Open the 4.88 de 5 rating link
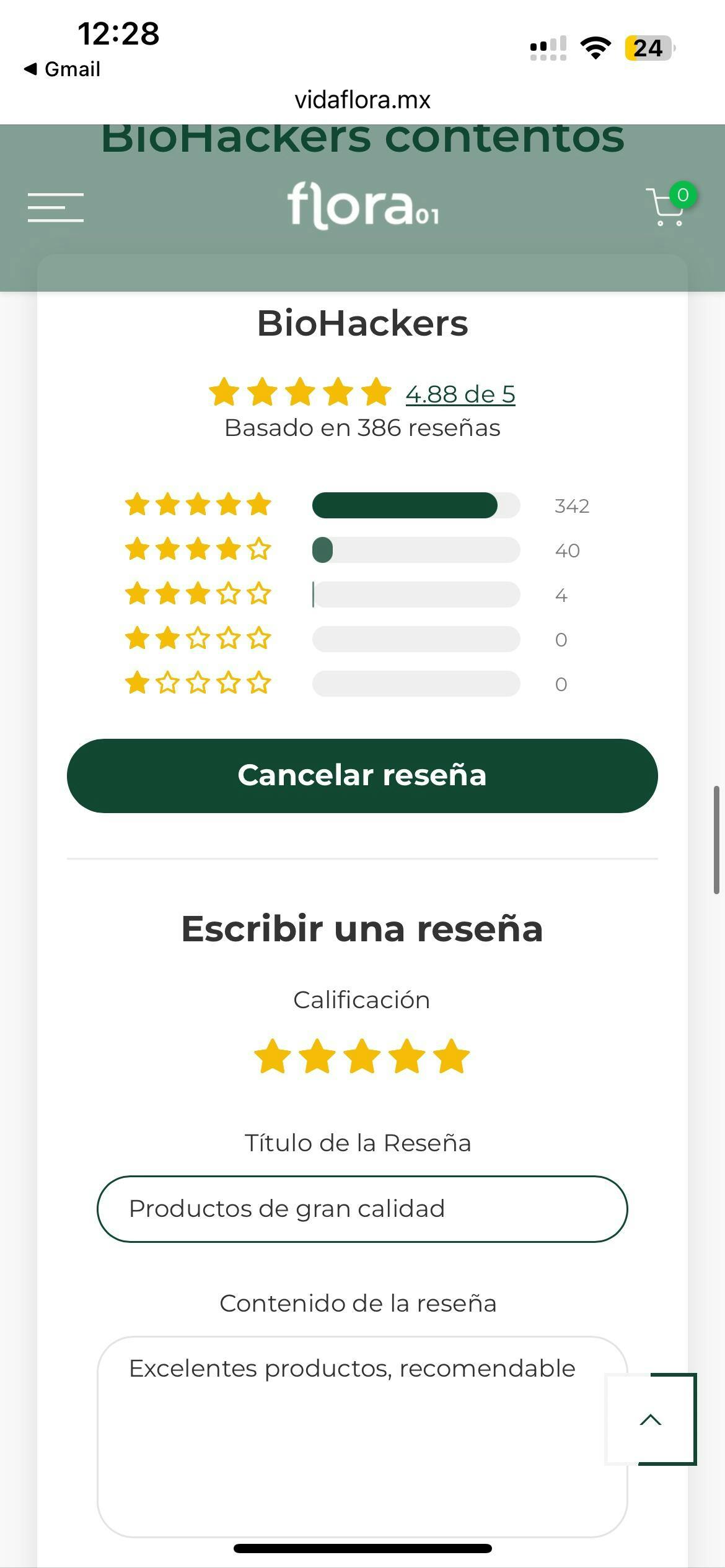725x1568 pixels. click(x=460, y=394)
